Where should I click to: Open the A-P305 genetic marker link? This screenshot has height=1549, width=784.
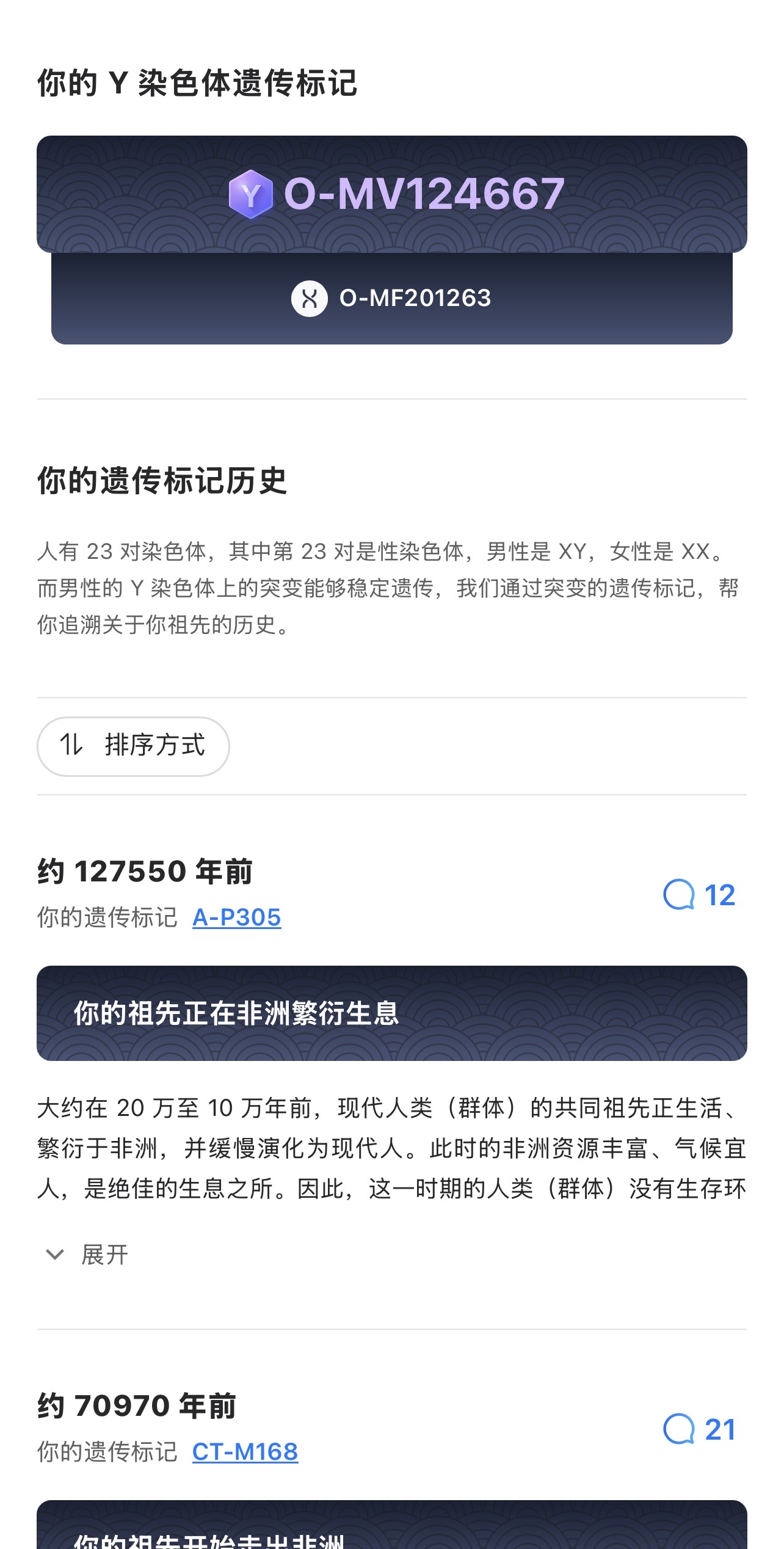(x=237, y=917)
